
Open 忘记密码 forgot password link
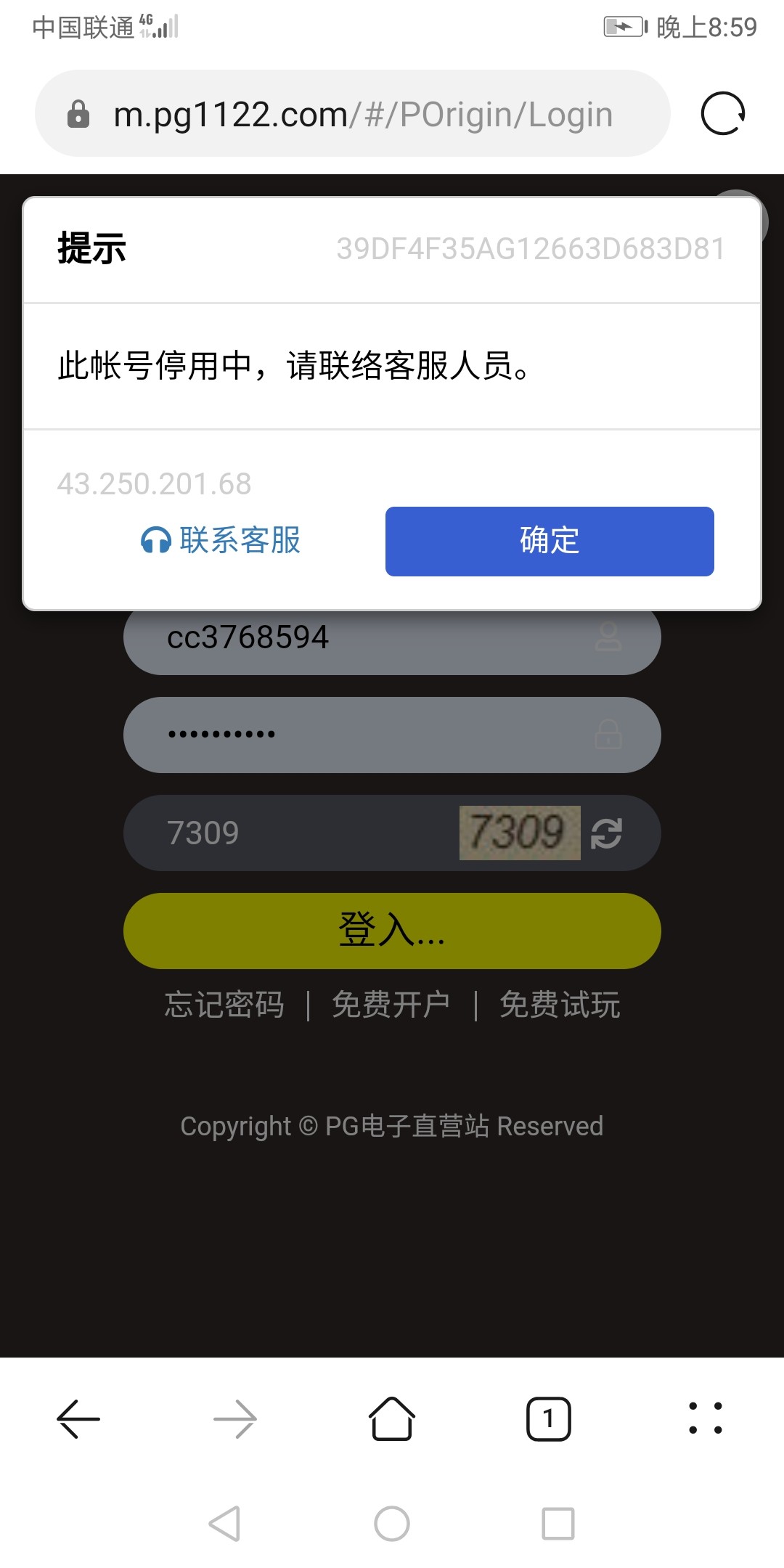[224, 1005]
